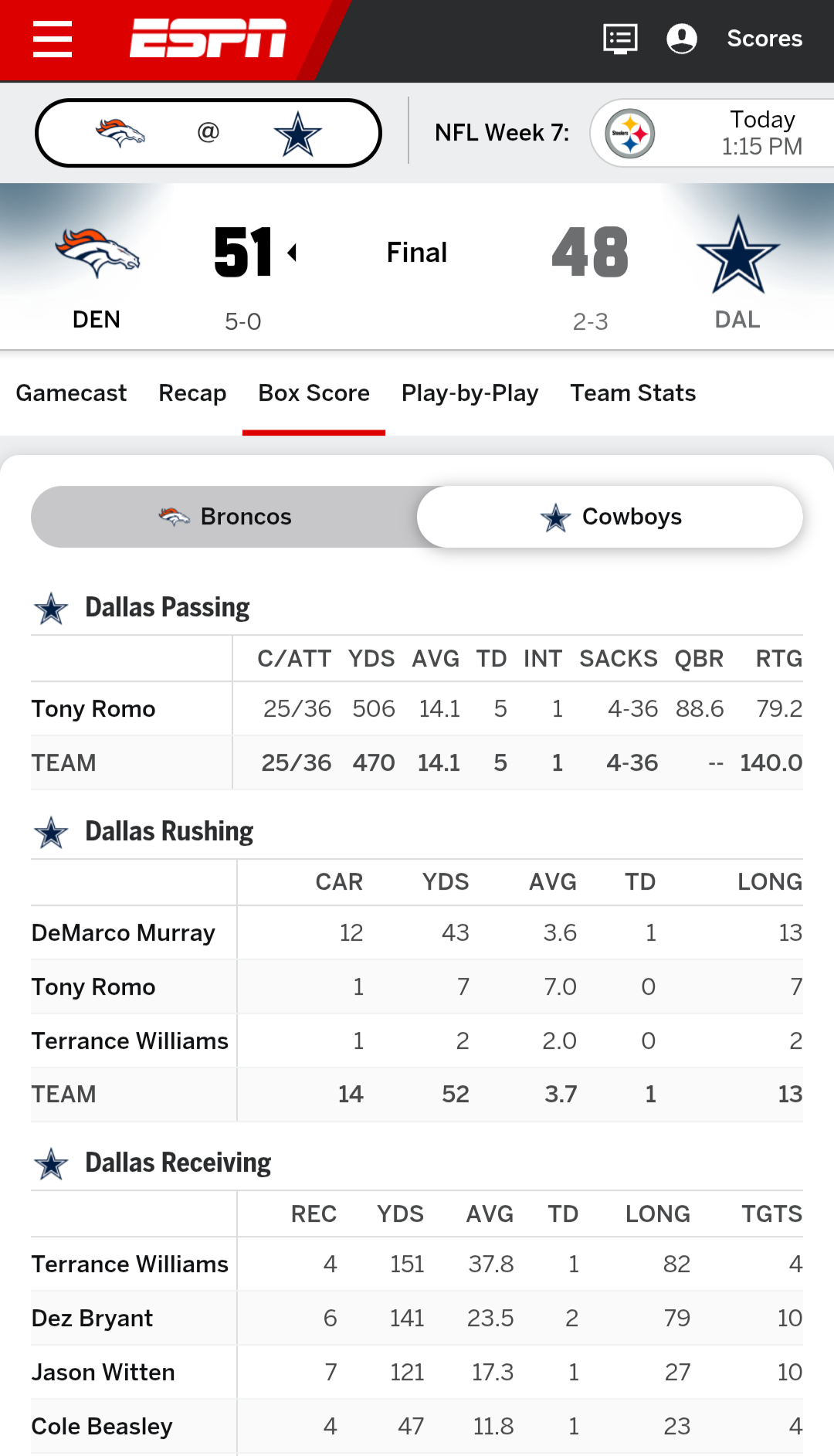Image resolution: width=834 pixels, height=1456 pixels.
Task: Show the Broncos box score
Action: 225,517
